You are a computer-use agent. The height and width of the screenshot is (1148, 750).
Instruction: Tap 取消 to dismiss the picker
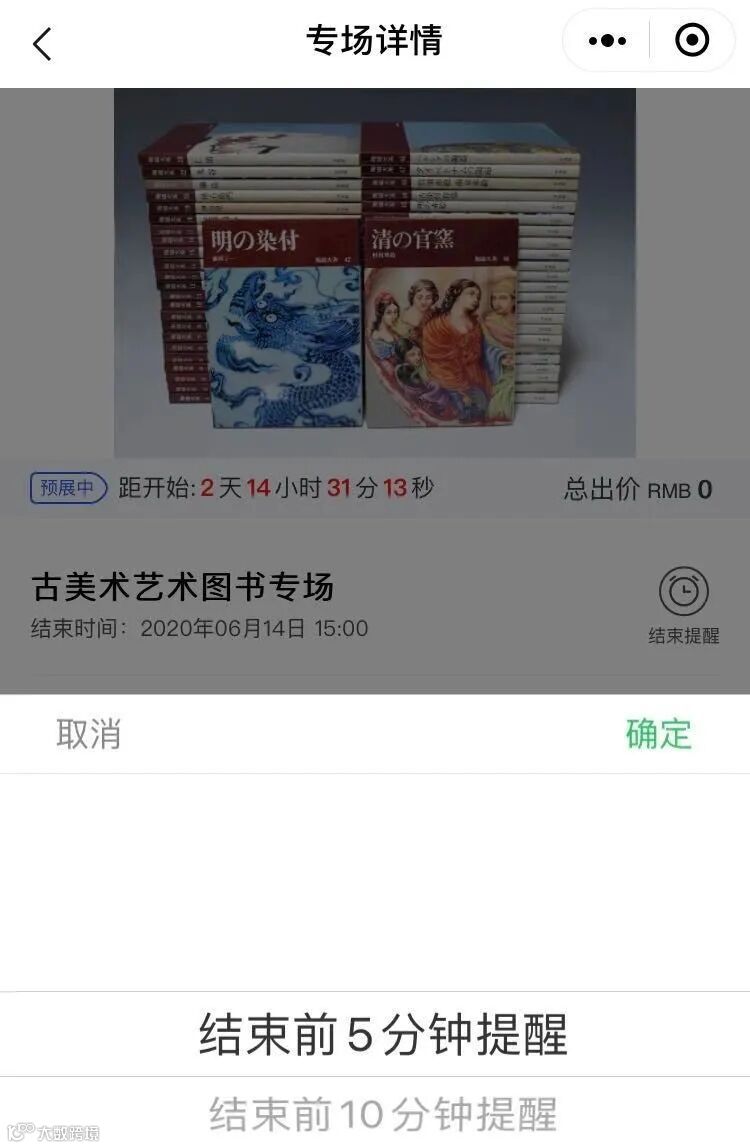click(88, 734)
